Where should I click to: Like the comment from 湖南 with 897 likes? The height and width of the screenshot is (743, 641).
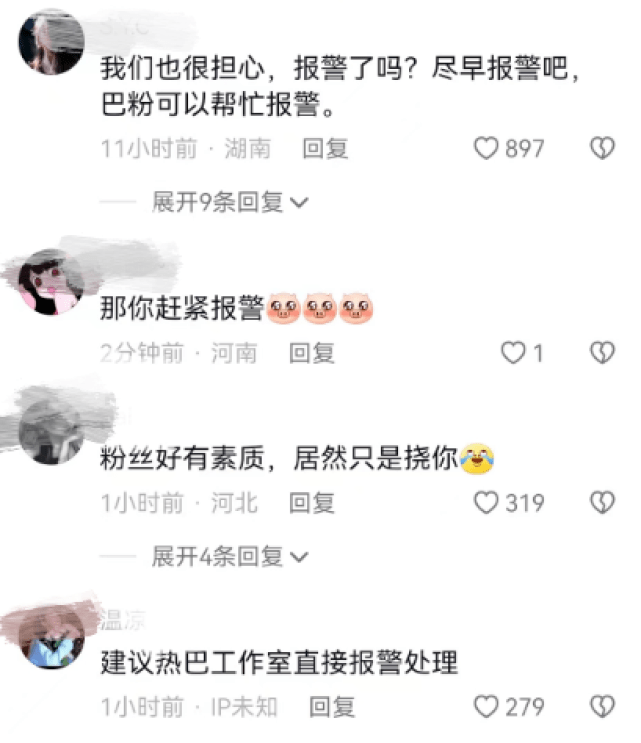coord(486,149)
